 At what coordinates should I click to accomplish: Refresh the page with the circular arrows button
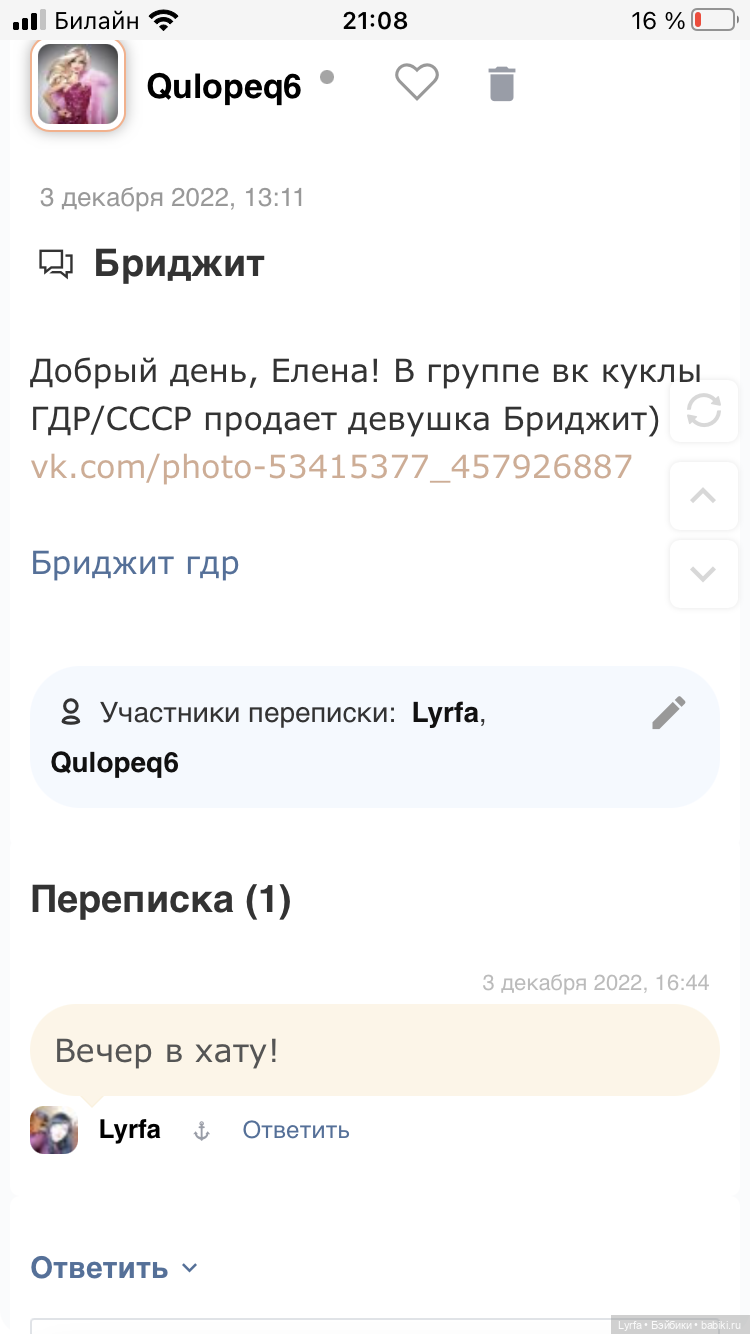point(704,411)
